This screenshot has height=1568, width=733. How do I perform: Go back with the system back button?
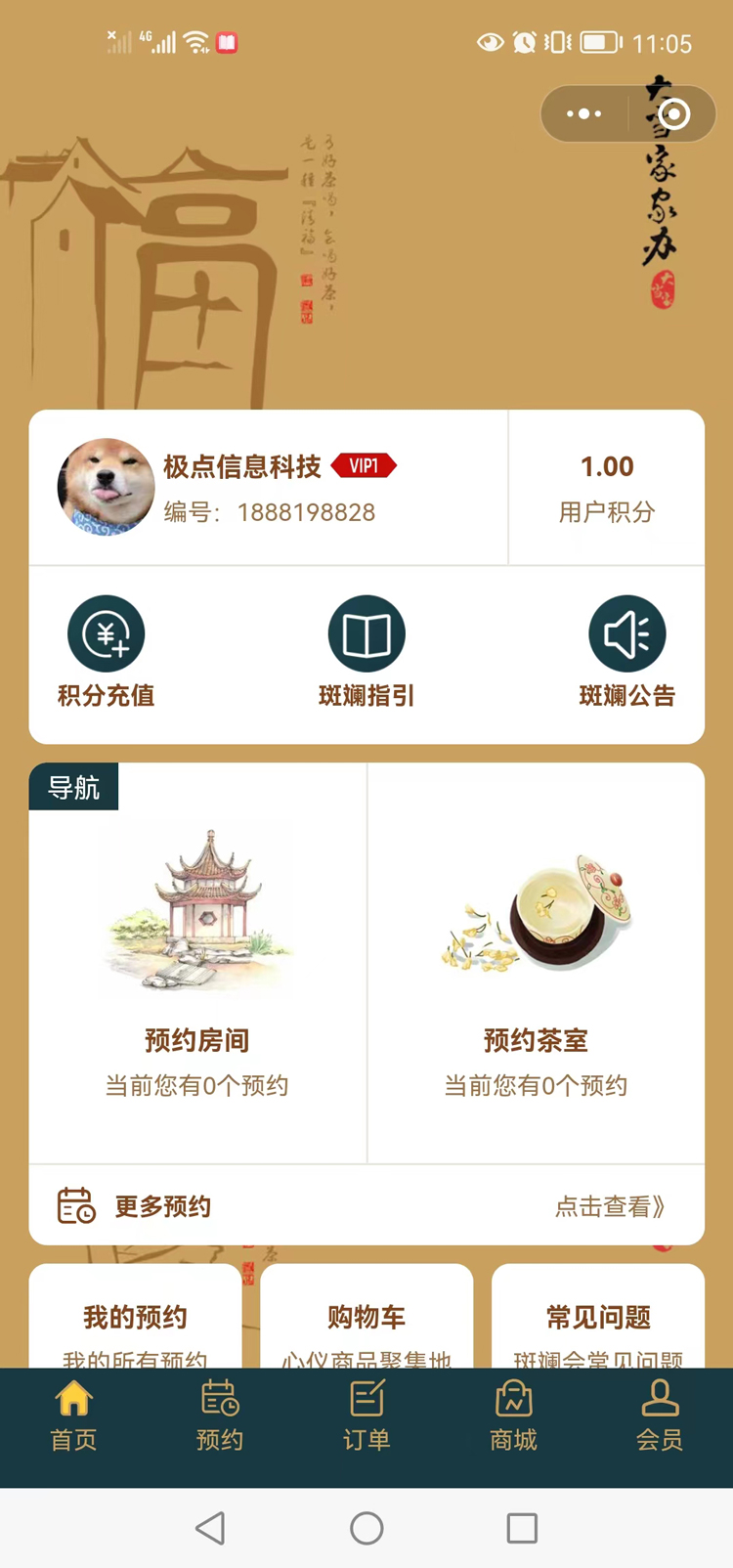[x=210, y=1528]
